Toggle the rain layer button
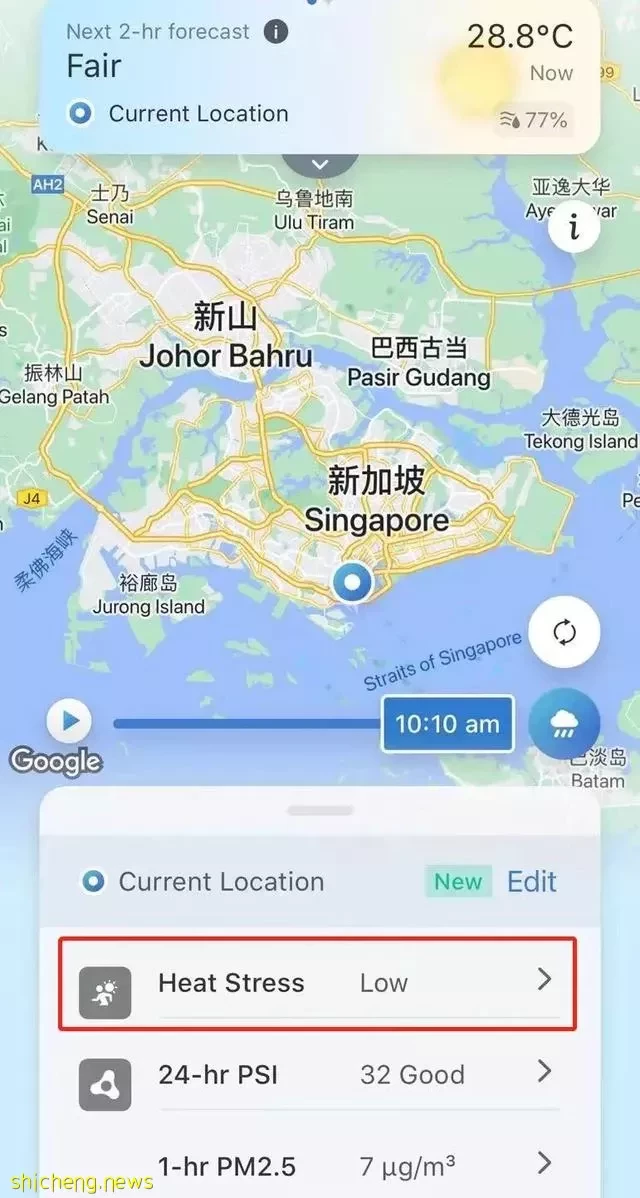The height and width of the screenshot is (1198, 640). 564,725
